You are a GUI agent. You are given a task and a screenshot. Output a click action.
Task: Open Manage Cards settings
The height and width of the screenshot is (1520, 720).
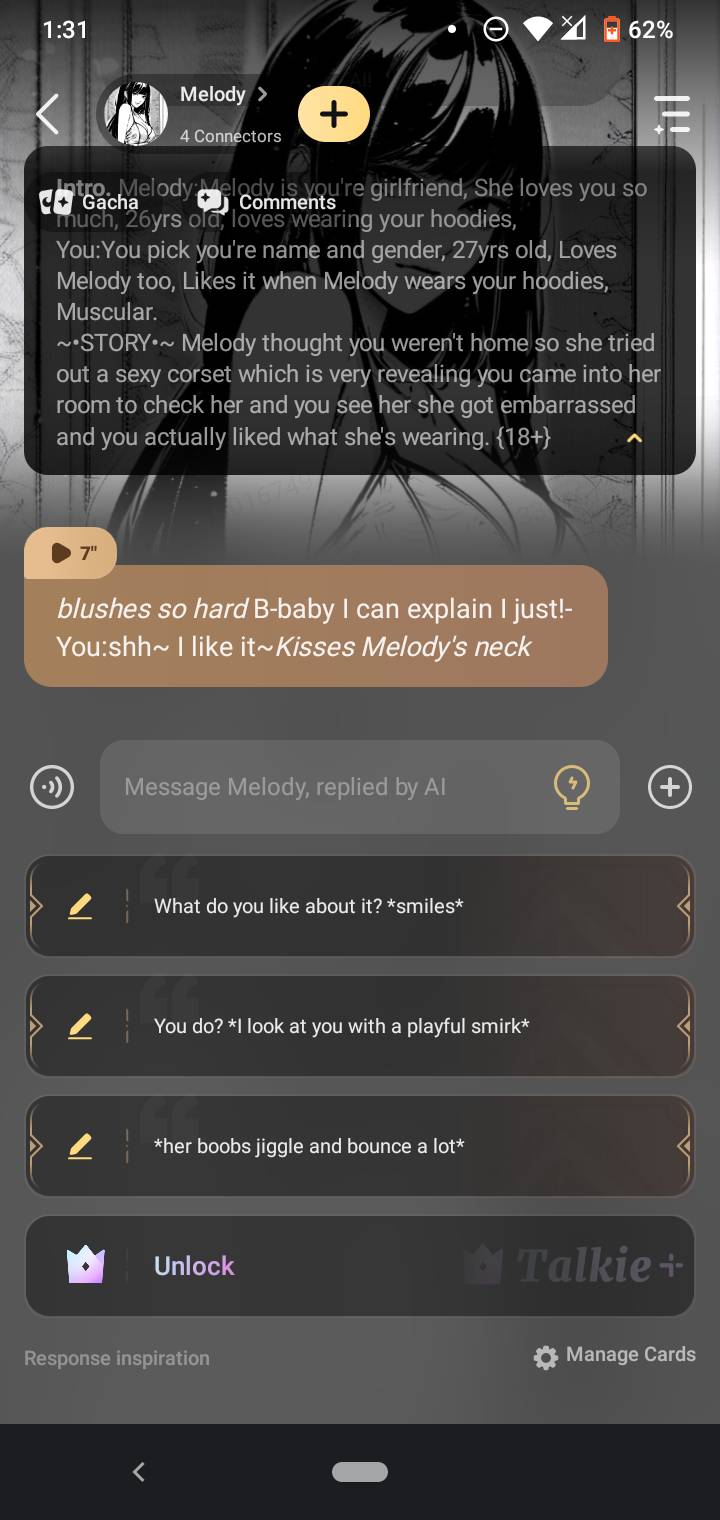(615, 1355)
